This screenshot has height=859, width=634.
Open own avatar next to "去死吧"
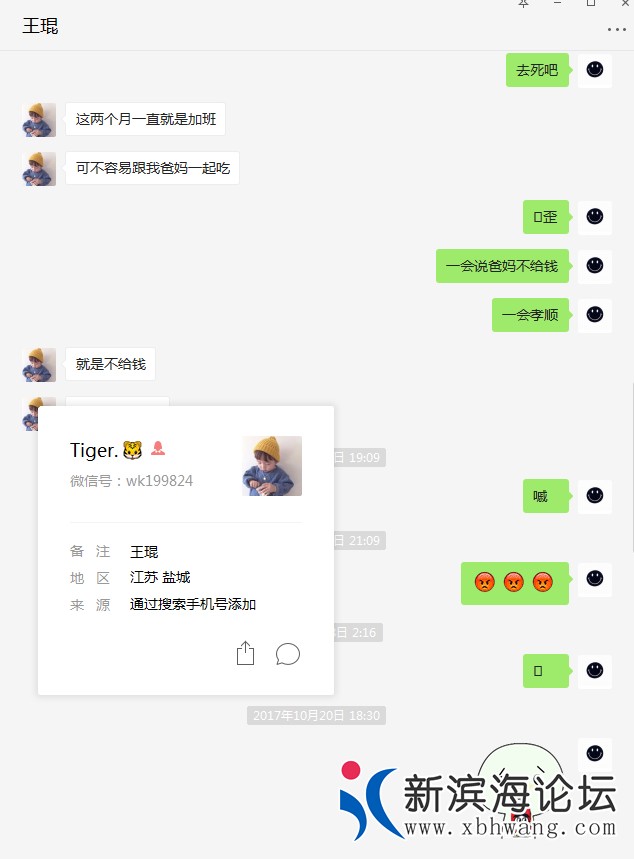tap(595, 70)
